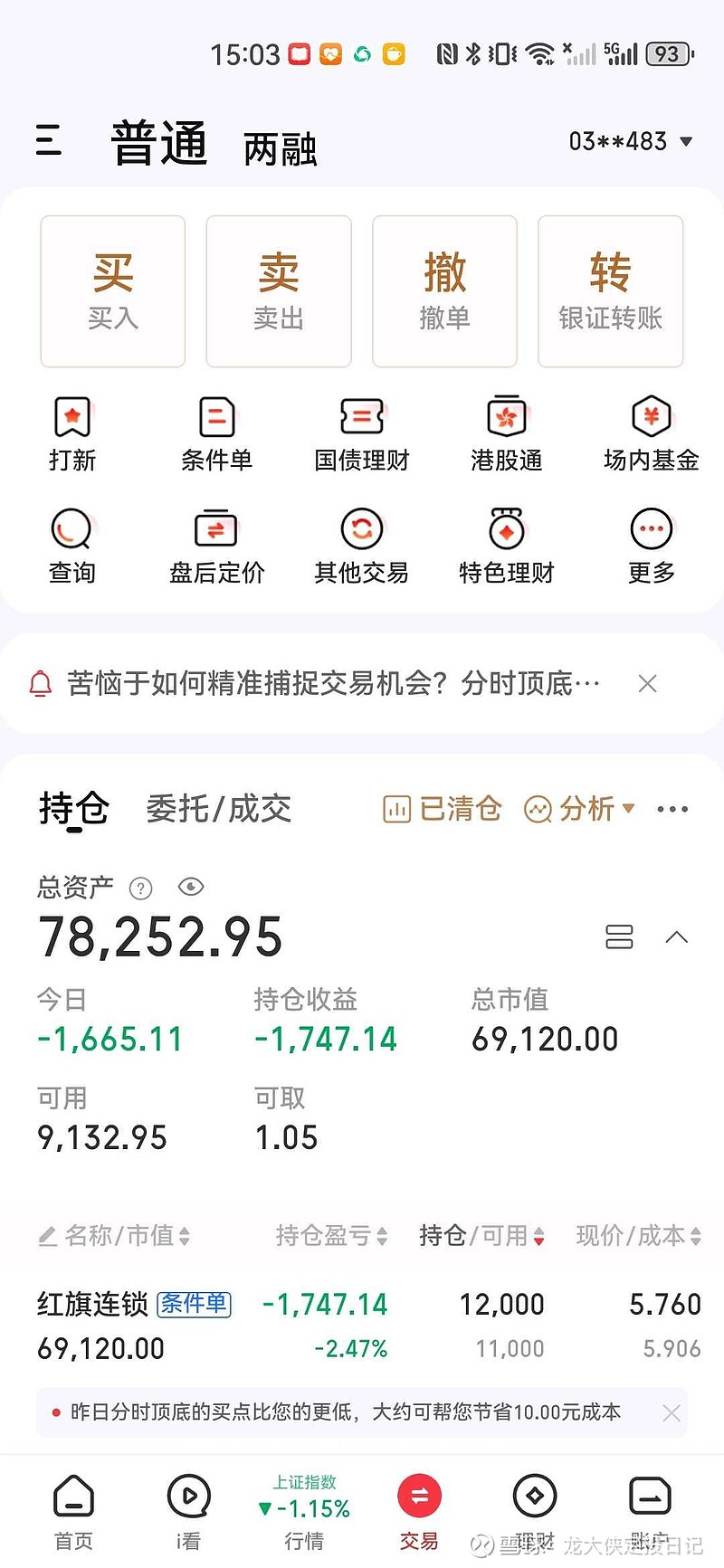Go to the 首页 tab
The image size is (724, 1568).
pos(73,1510)
